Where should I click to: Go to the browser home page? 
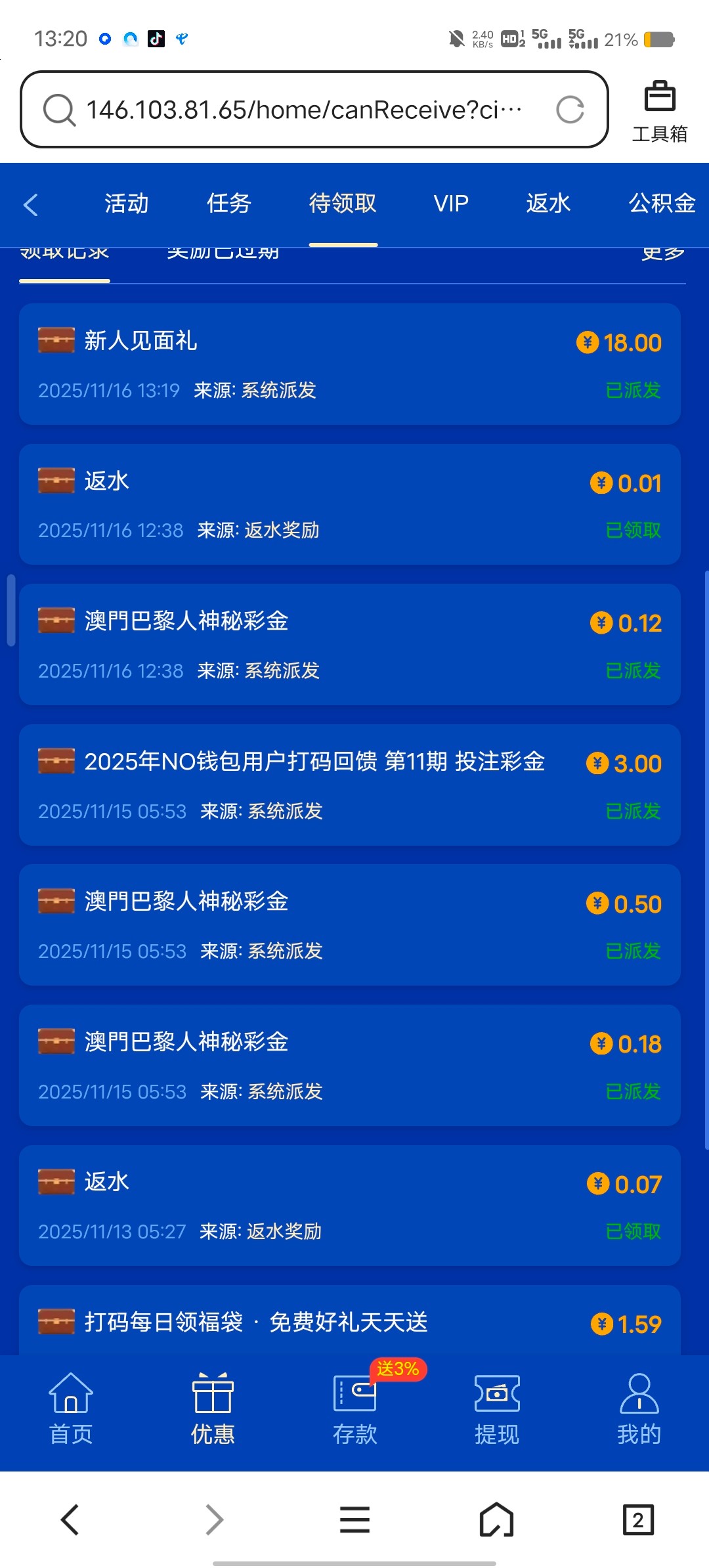496,1519
